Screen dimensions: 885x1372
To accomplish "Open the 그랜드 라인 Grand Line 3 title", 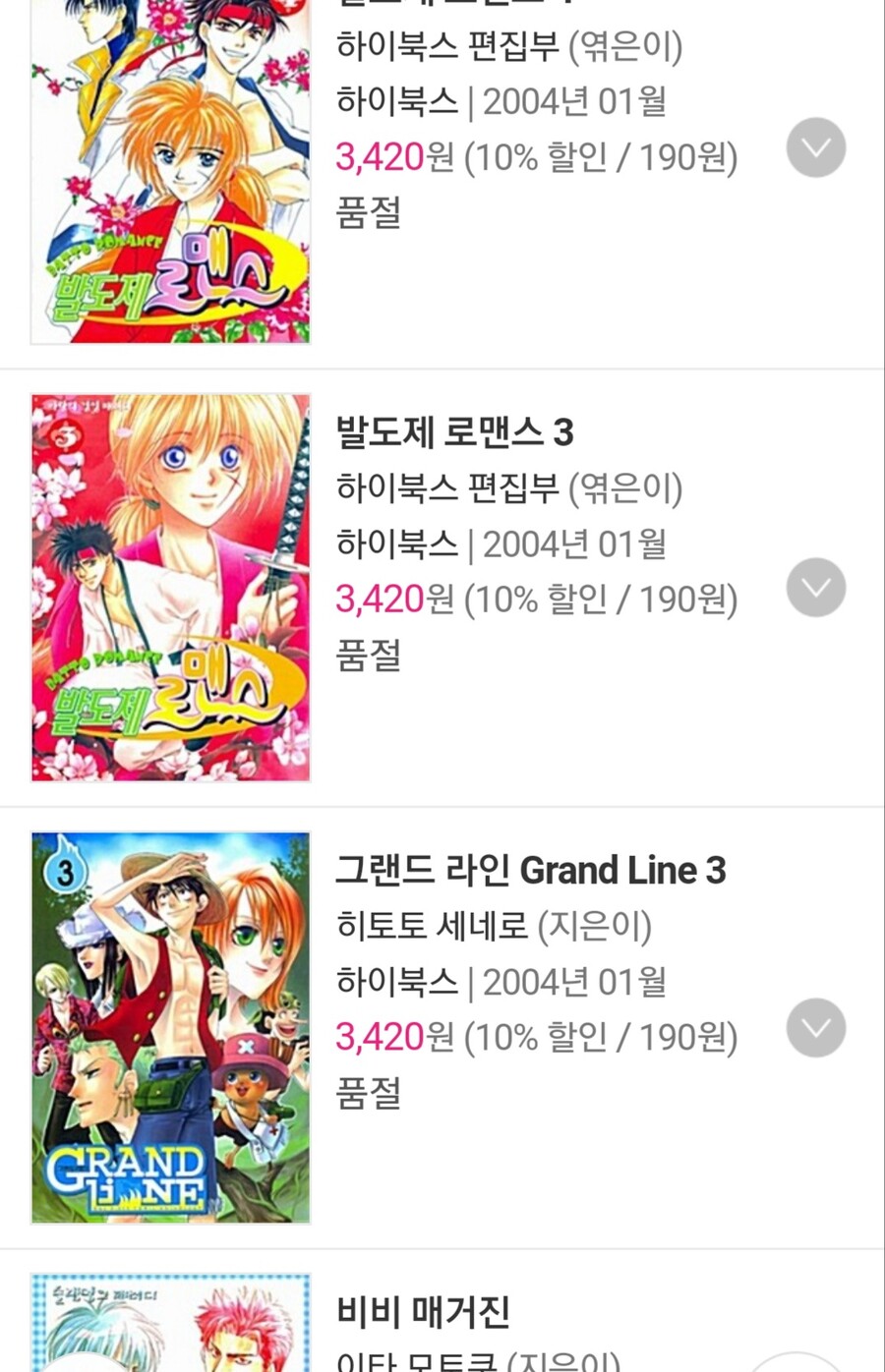I will point(530,871).
